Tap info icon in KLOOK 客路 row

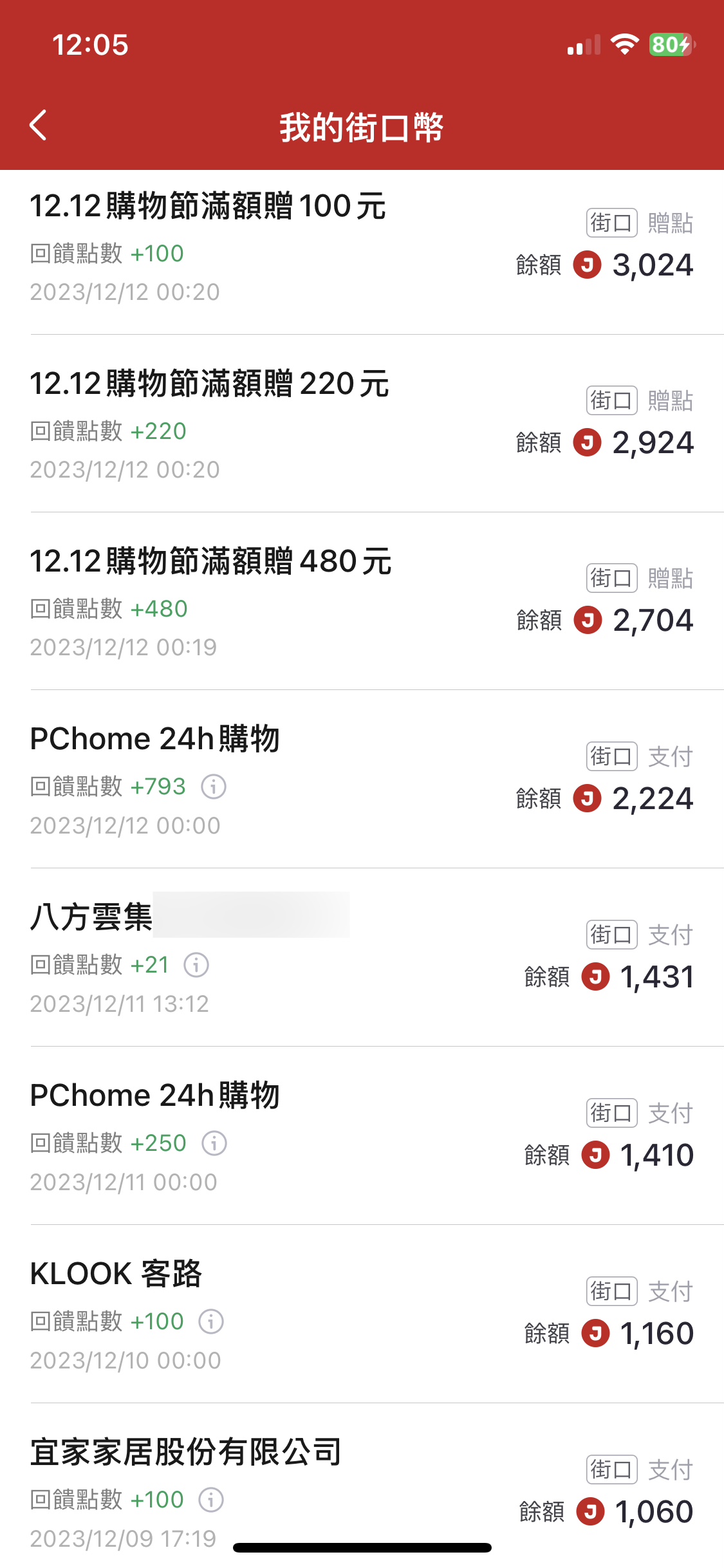[x=211, y=1321]
